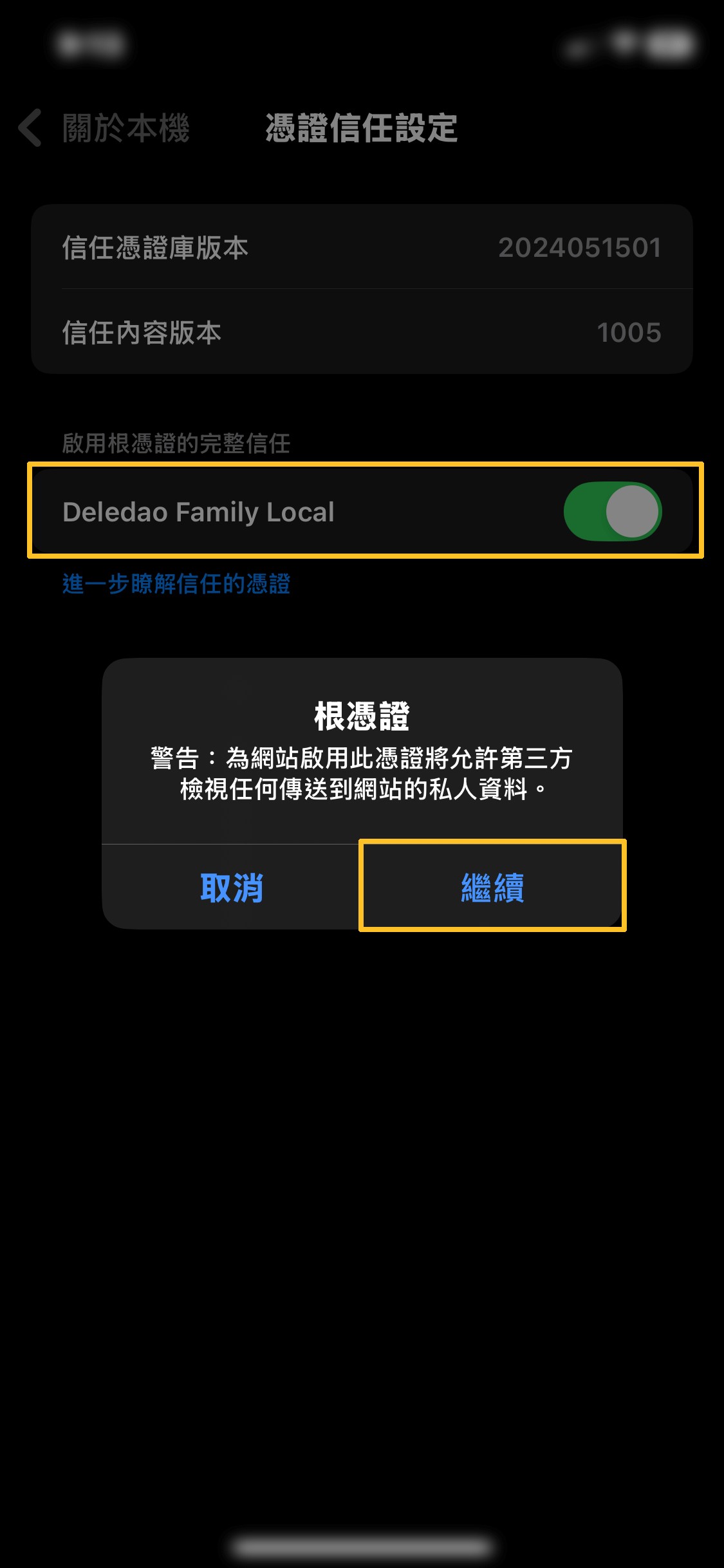Screen dimensions: 724x1568
Task: Open the 進一步瞭解信任的憑證 link
Action: coord(176,584)
